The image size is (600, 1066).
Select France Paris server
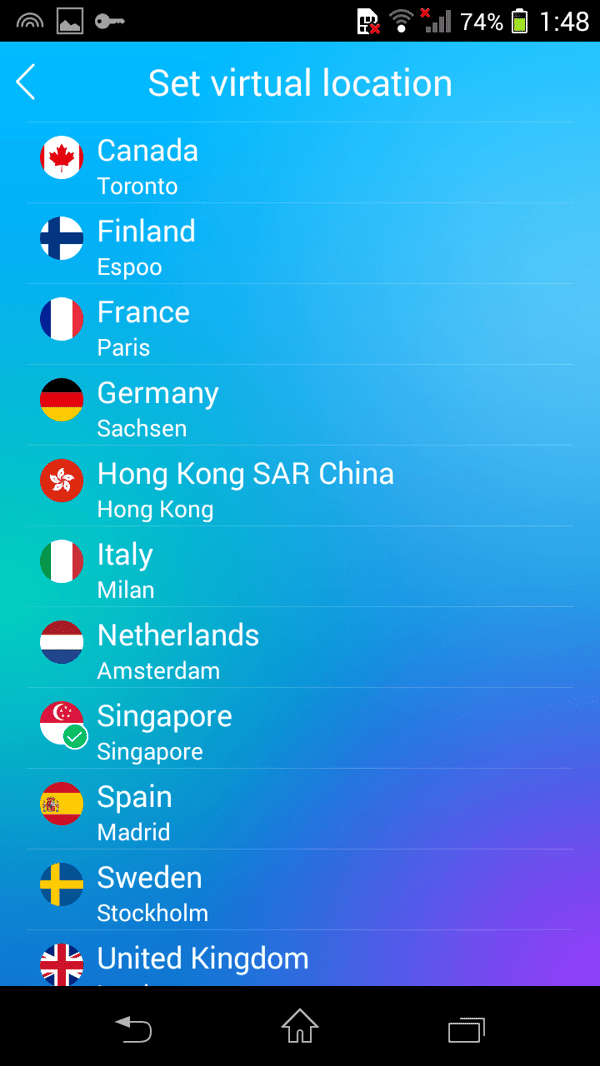(x=300, y=324)
